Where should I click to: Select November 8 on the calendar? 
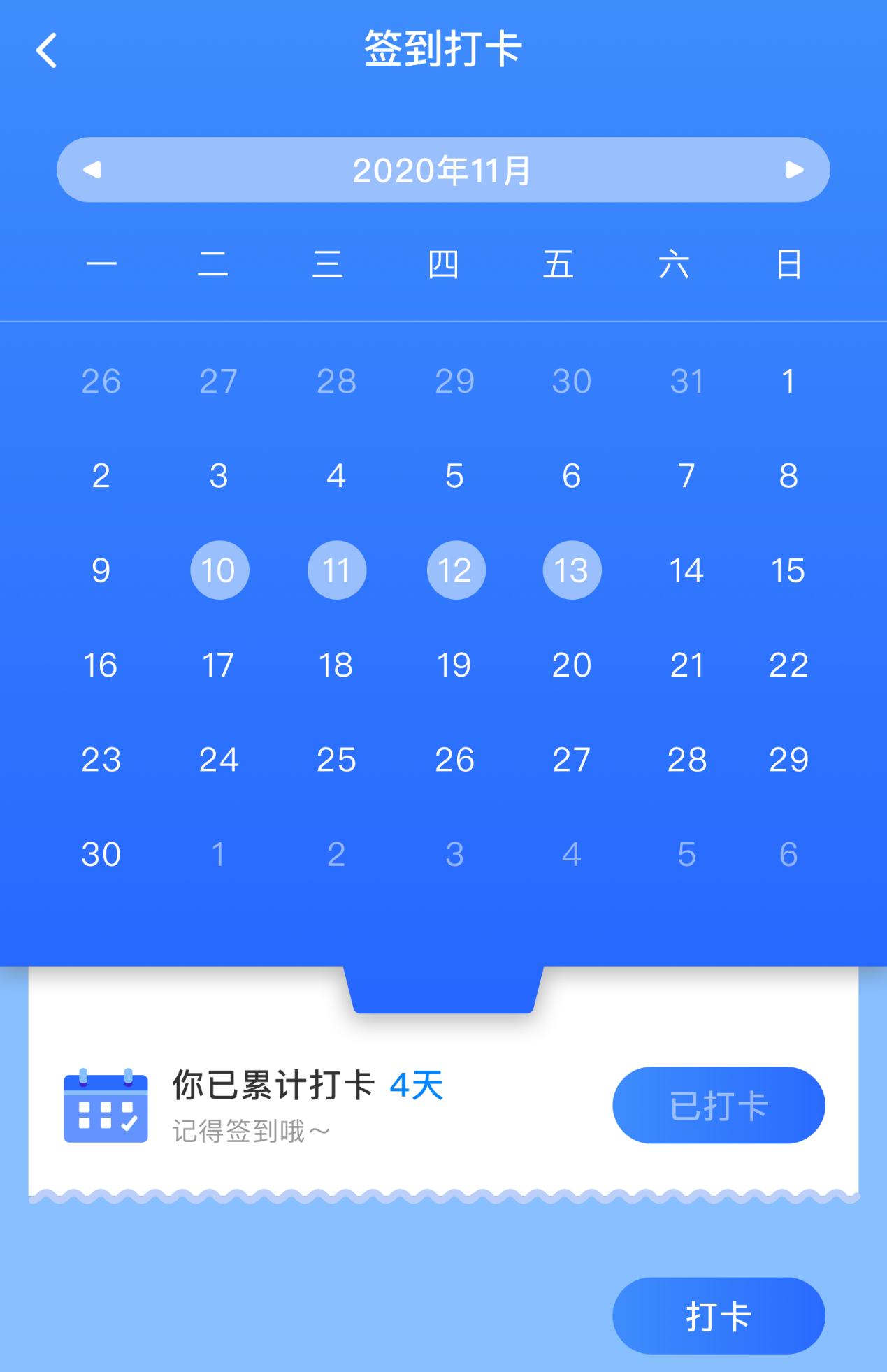click(788, 476)
